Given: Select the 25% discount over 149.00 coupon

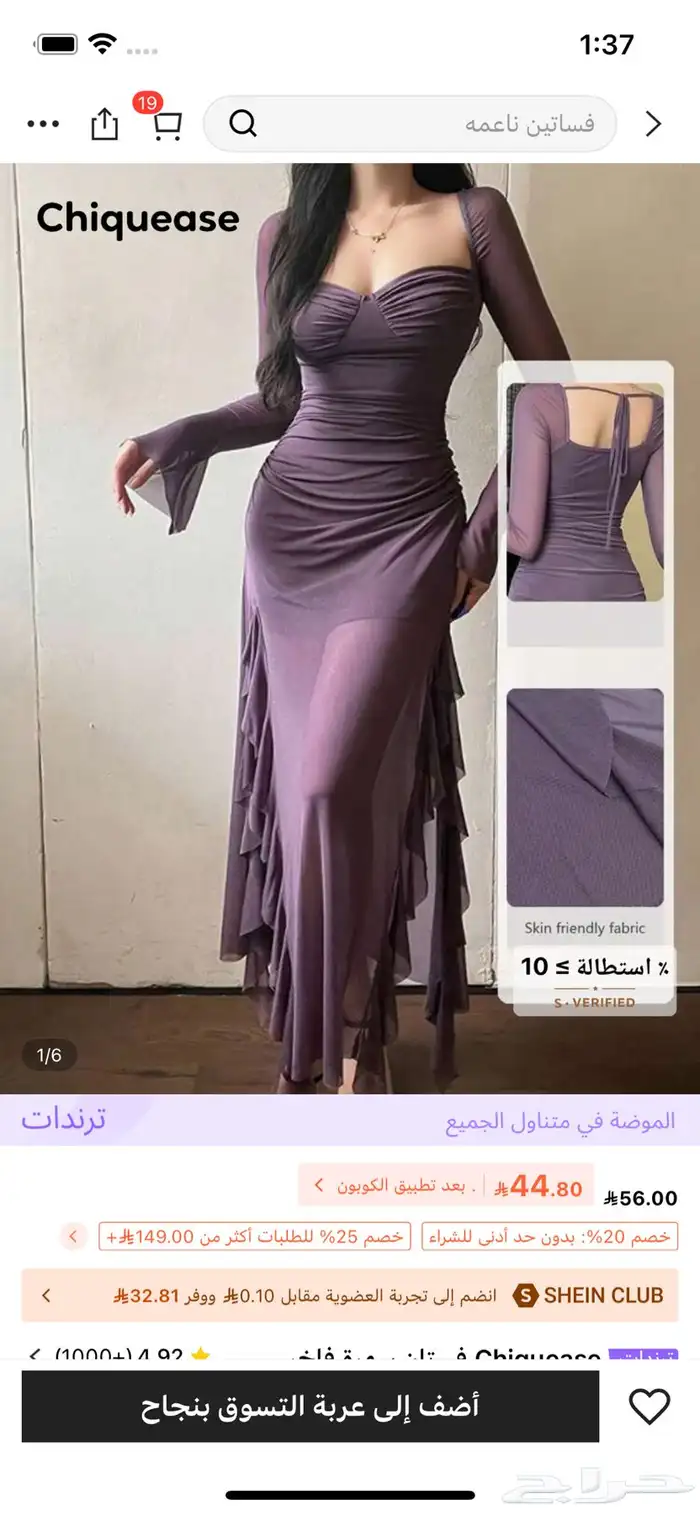Looking at the screenshot, I should 254,1237.
